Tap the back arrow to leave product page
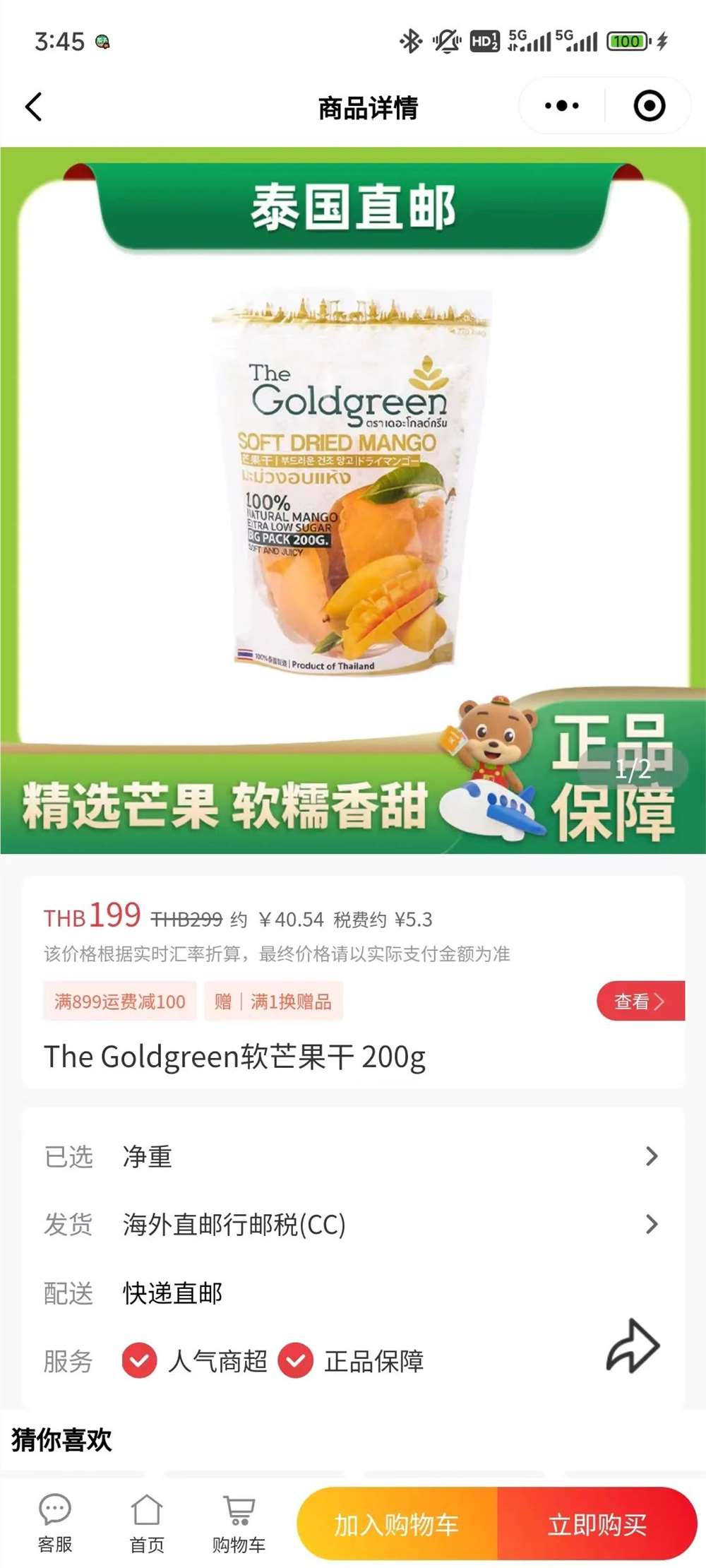This screenshot has width=706, height=1568. click(x=32, y=106)
